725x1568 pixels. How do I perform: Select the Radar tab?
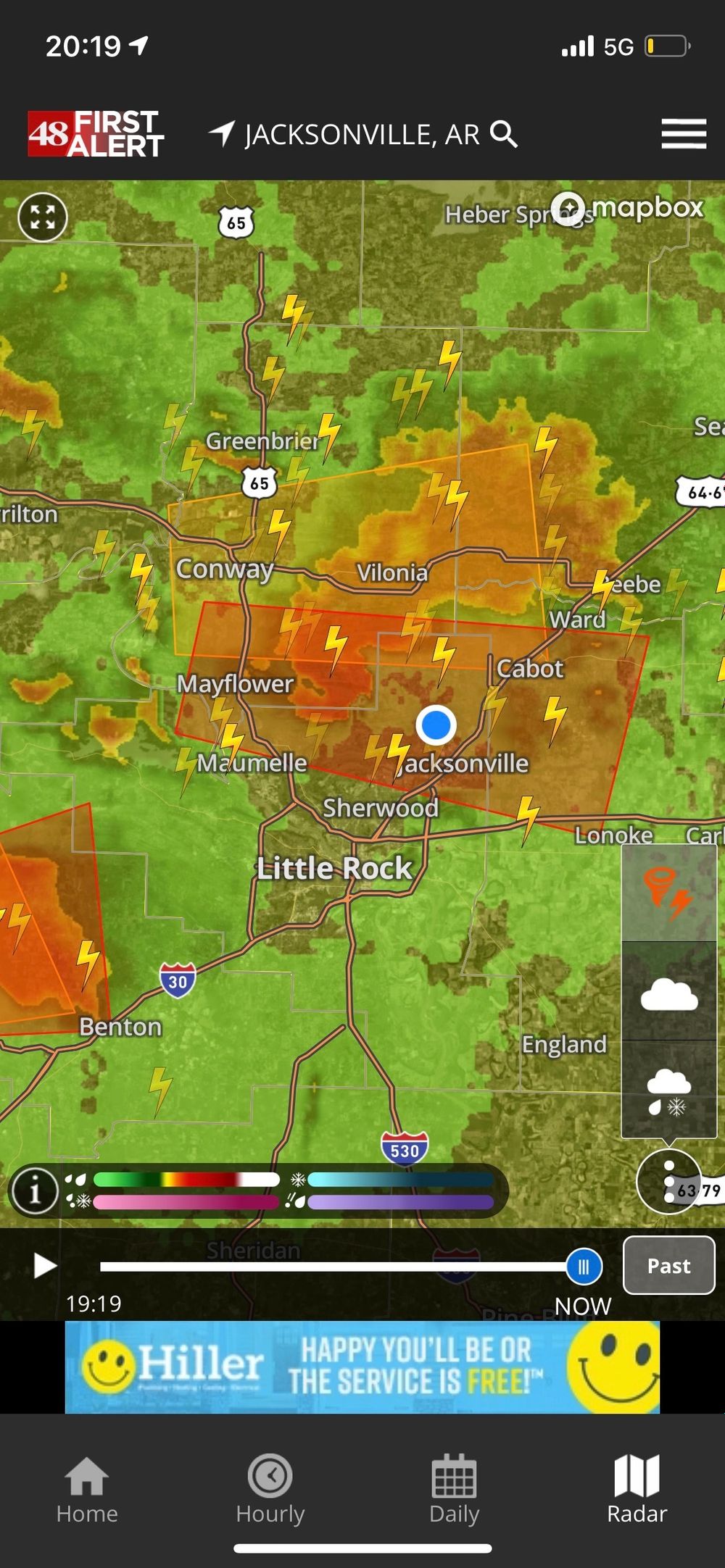[x=637, y=1490]
